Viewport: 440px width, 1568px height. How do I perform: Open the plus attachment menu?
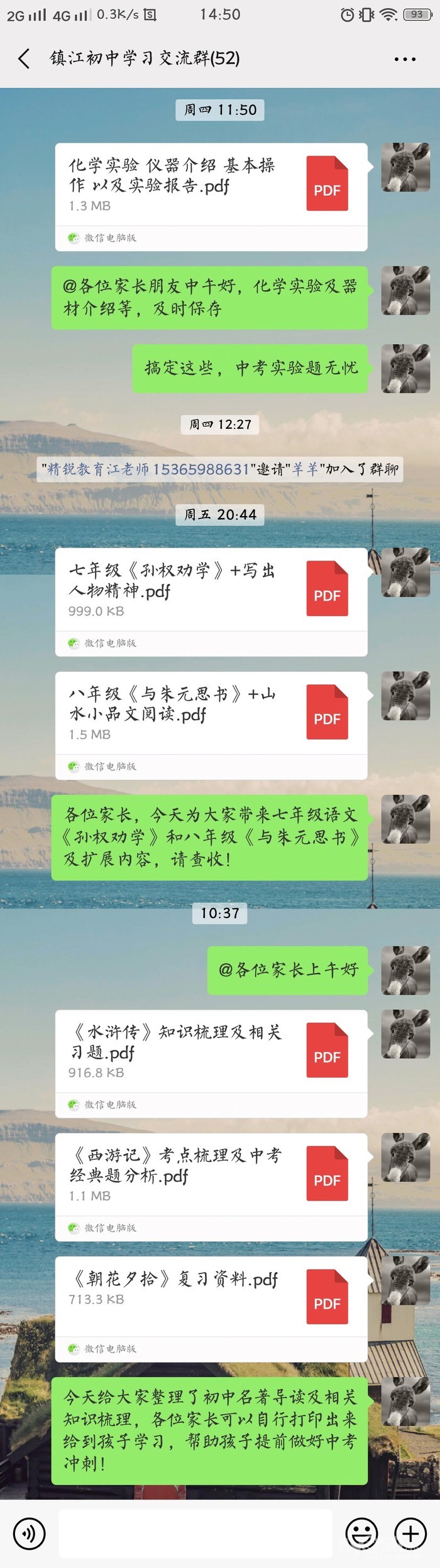click(410, 1533)
